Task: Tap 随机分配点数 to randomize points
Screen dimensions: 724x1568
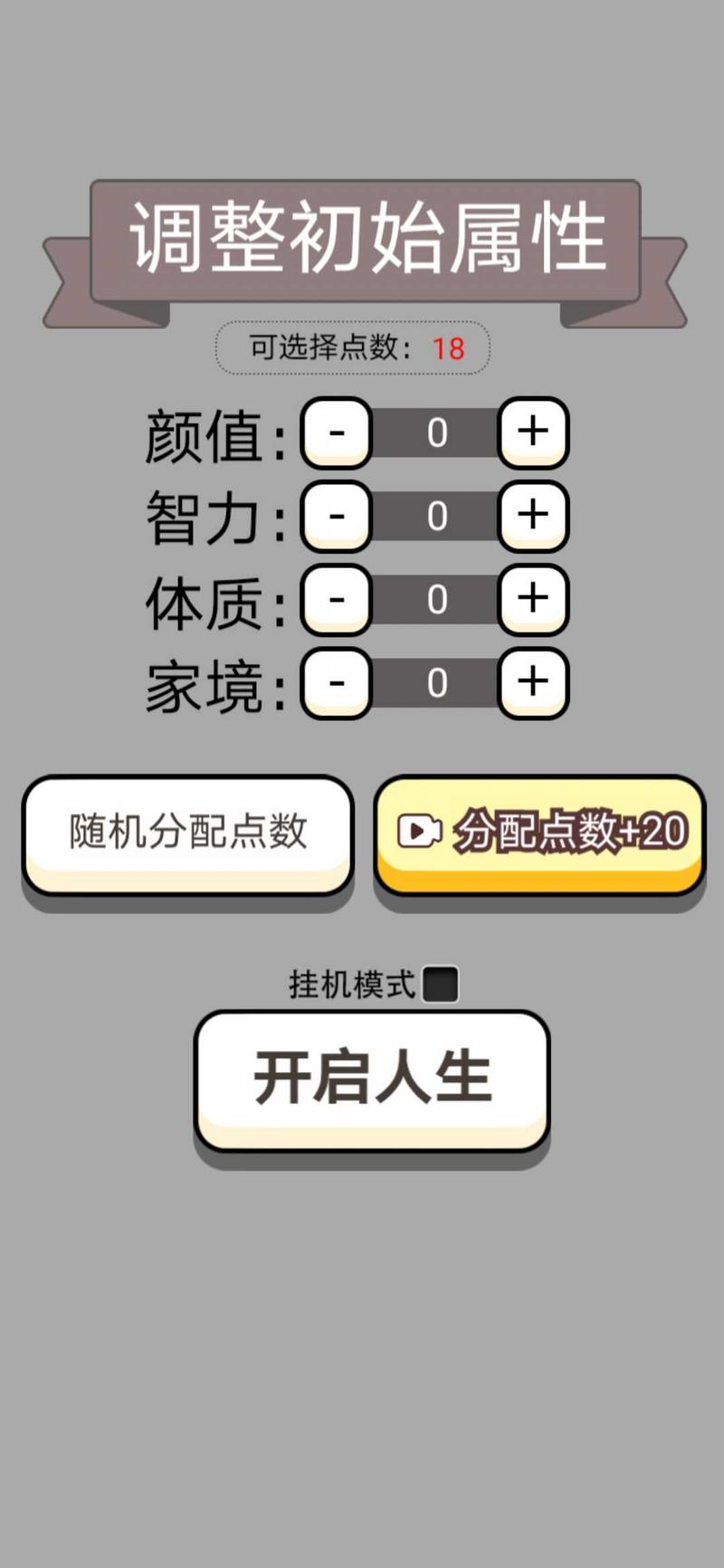Action: click(187, 832)
